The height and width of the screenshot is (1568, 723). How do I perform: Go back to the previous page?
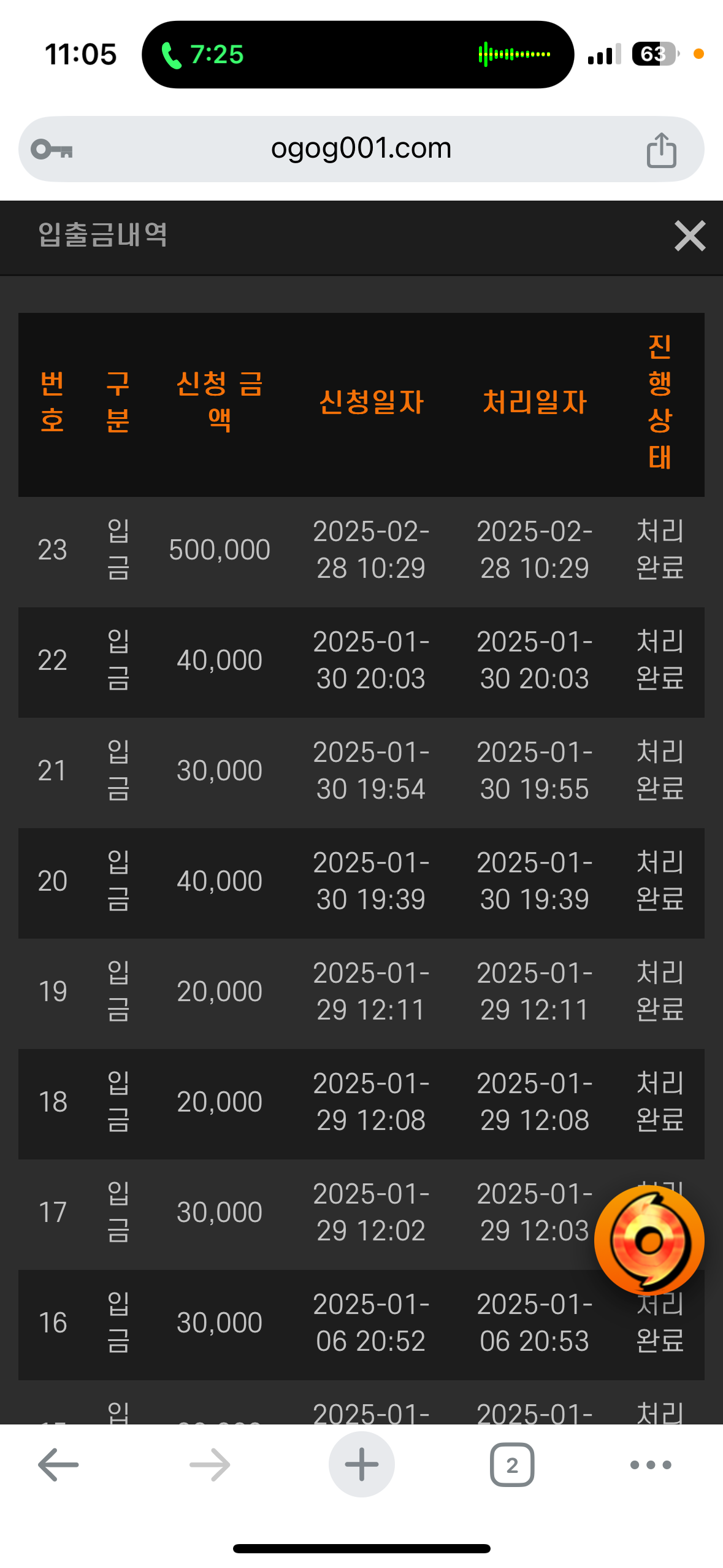pos(58,1465)
